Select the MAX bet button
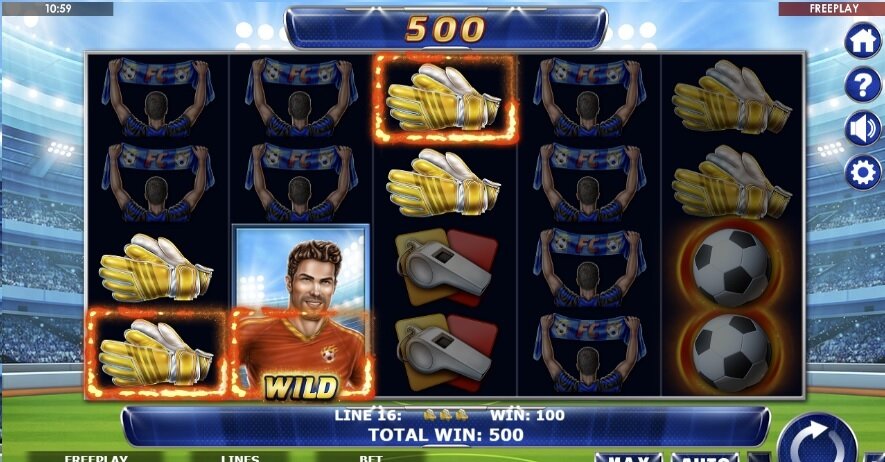Viewport: 885px width, 462px height. (x=628, y=457)
